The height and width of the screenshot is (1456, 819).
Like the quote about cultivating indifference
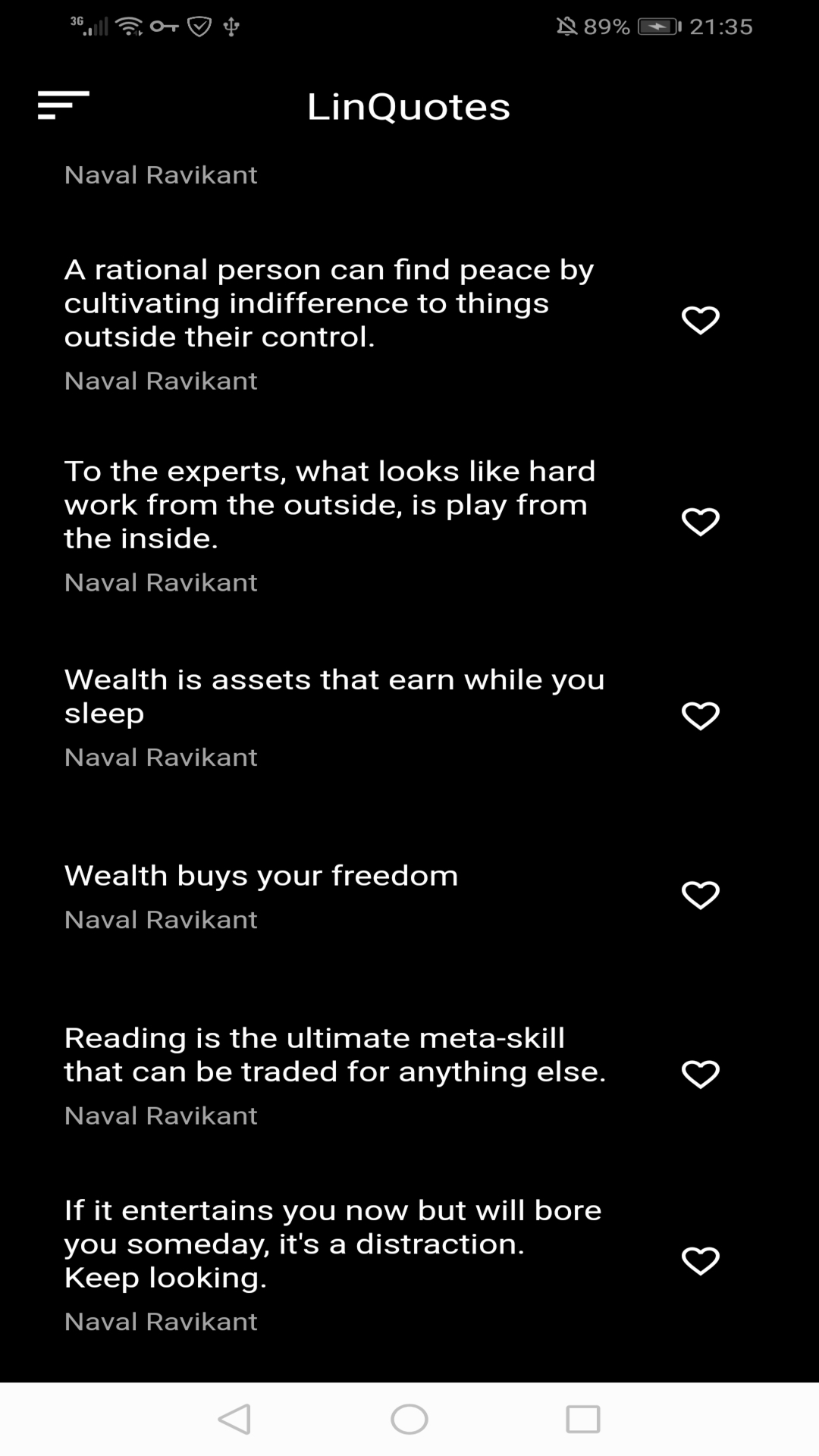click(700, 319)
